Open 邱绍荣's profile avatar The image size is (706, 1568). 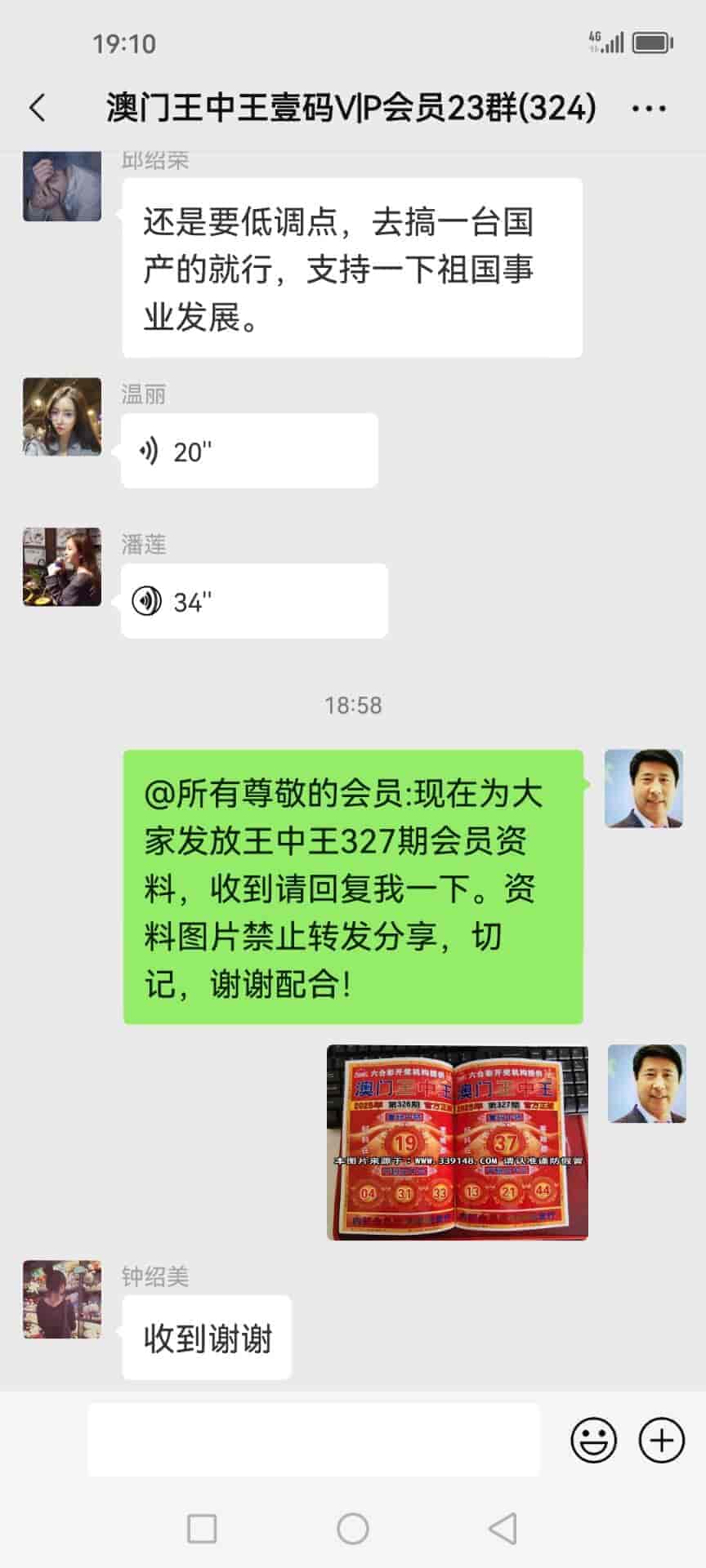[x=62, y=186]
